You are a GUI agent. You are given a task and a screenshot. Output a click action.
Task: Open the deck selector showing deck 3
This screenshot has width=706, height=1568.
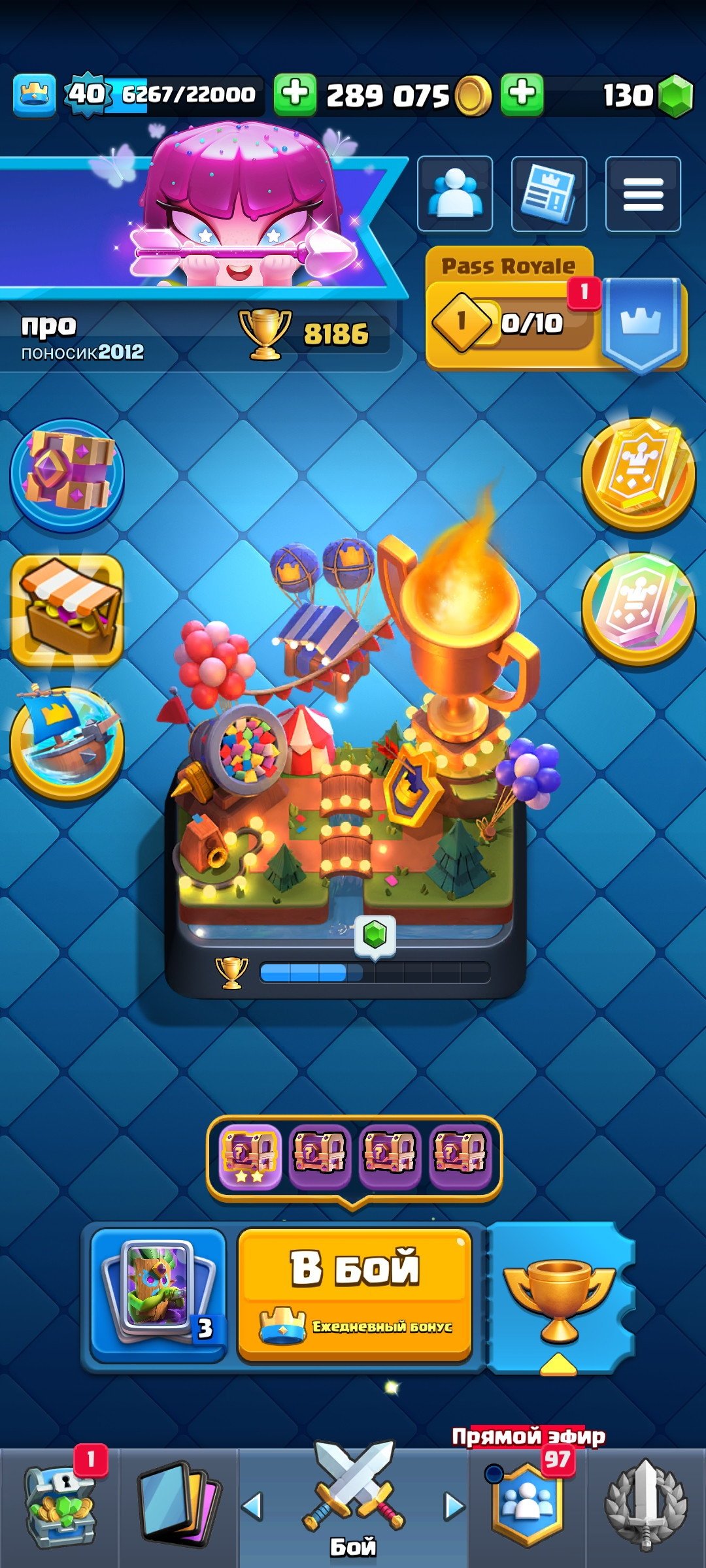[158, 1295]
